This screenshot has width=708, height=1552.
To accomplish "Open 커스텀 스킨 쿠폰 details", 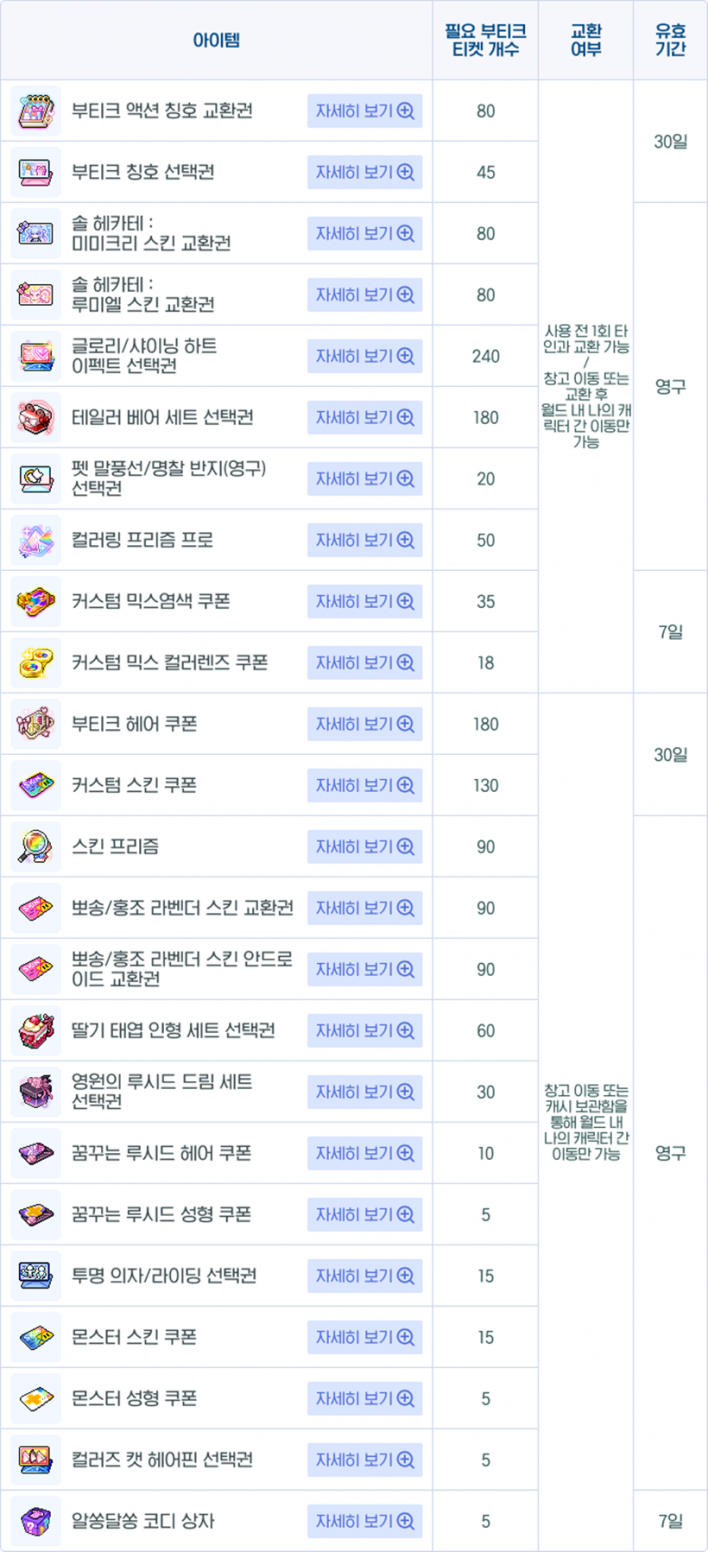I will [365, 786].
